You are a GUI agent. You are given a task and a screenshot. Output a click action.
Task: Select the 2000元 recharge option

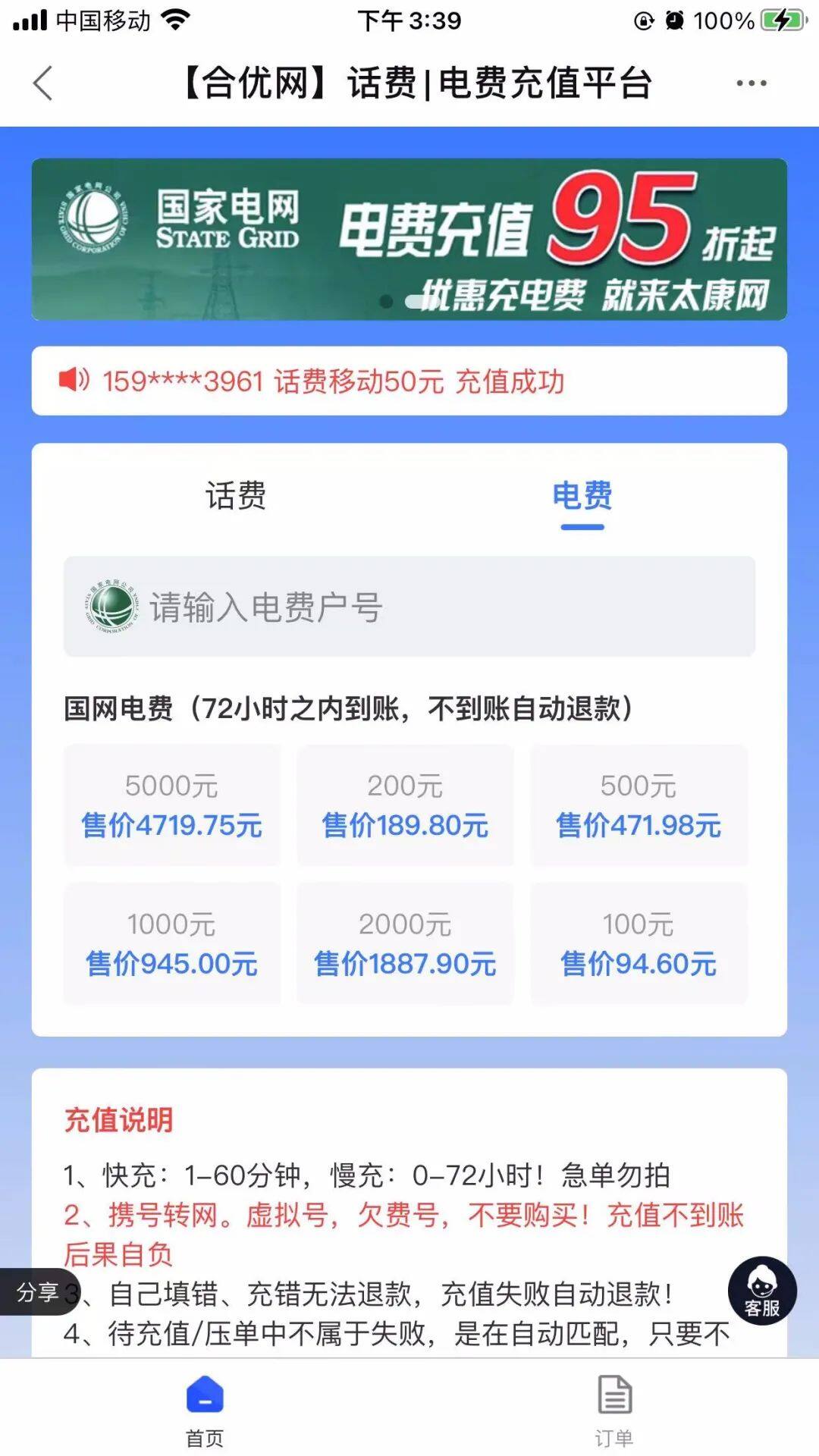405,944
